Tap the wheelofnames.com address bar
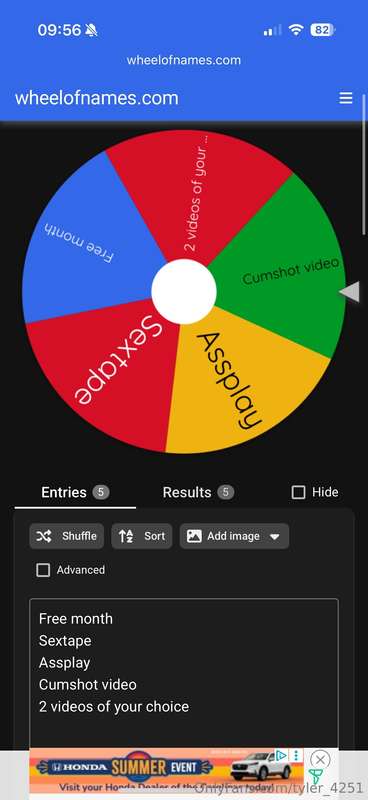368x800 pixels. [184, 60]
